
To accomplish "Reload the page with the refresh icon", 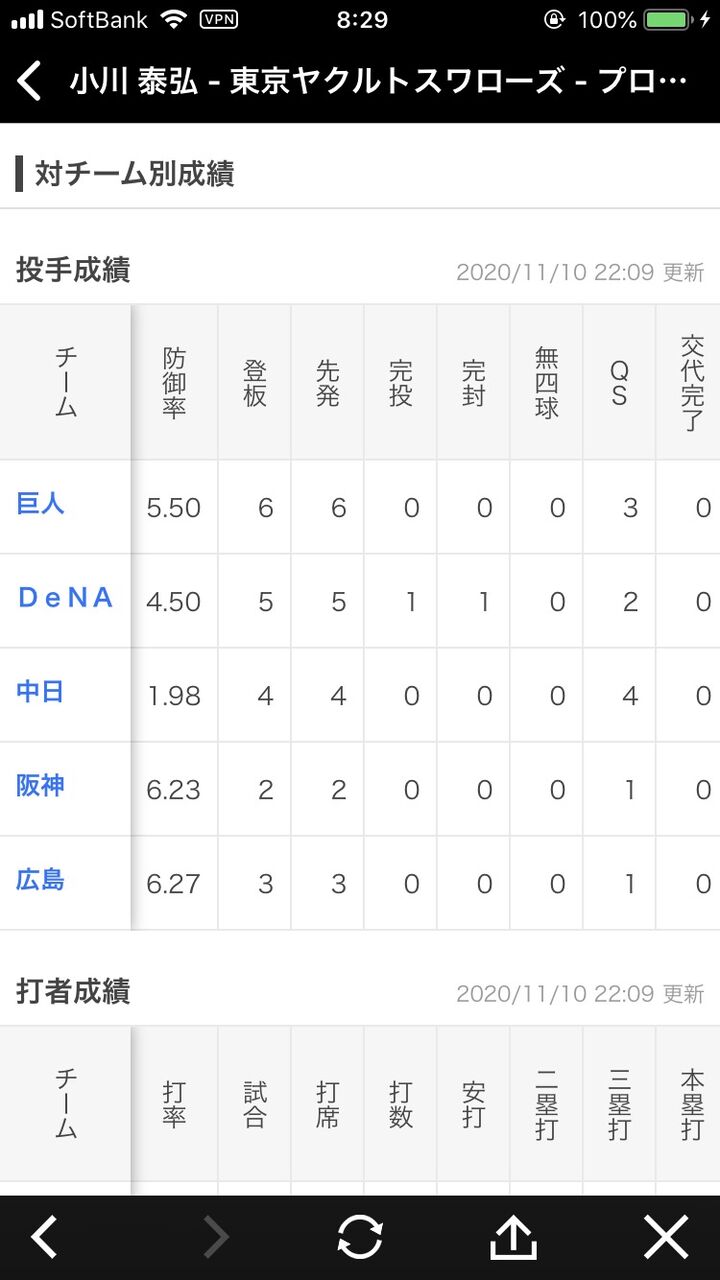I will pos(360,1238).
